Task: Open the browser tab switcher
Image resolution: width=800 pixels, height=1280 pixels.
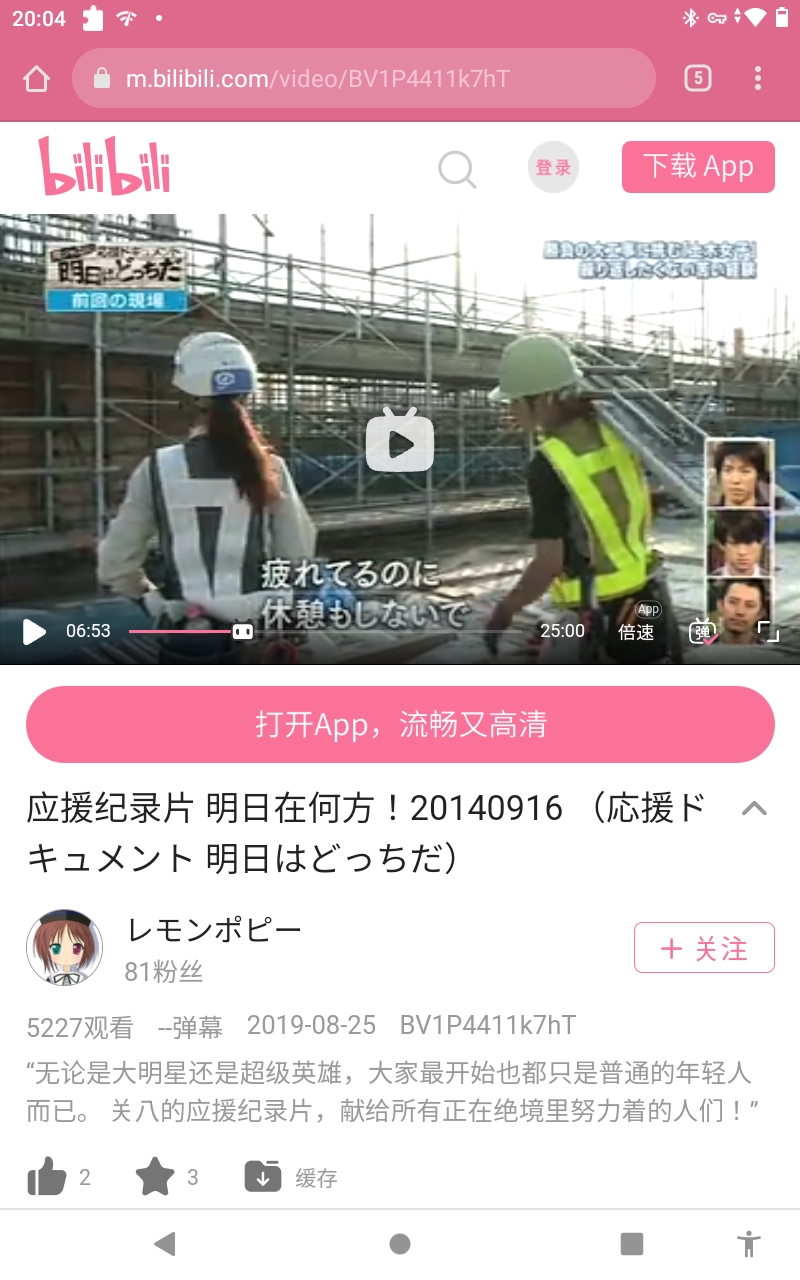Action: tap(698, 78)
